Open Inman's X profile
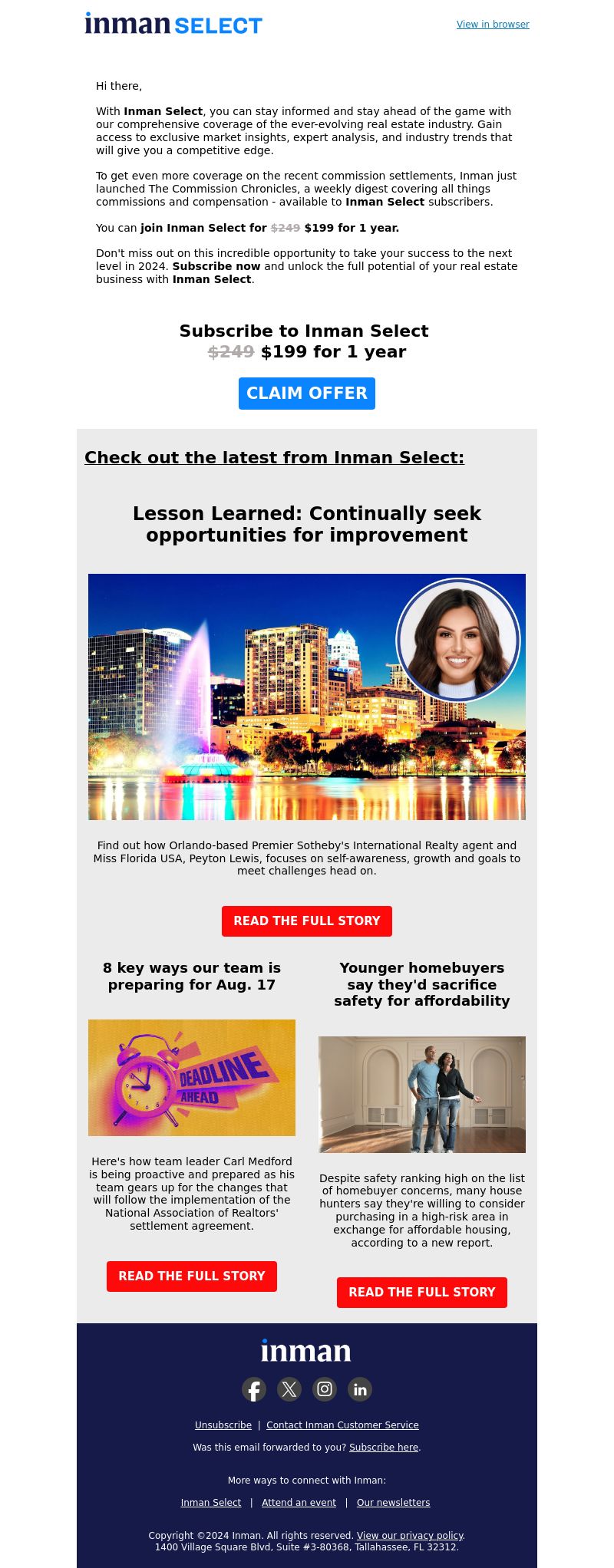The image size is (614, 1568). coord(289,1389)
